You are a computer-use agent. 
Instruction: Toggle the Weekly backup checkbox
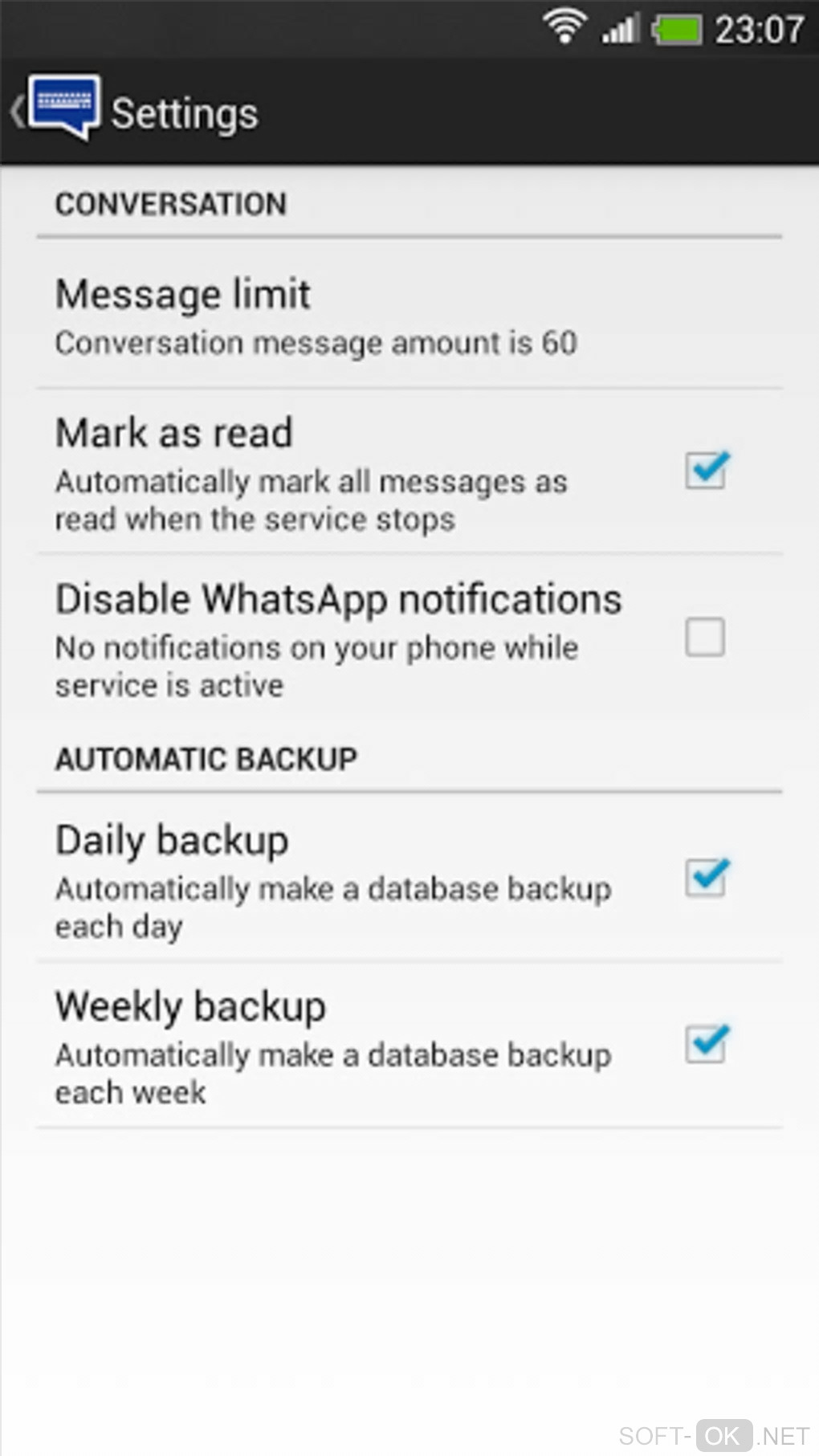[x=705, y=1044]
